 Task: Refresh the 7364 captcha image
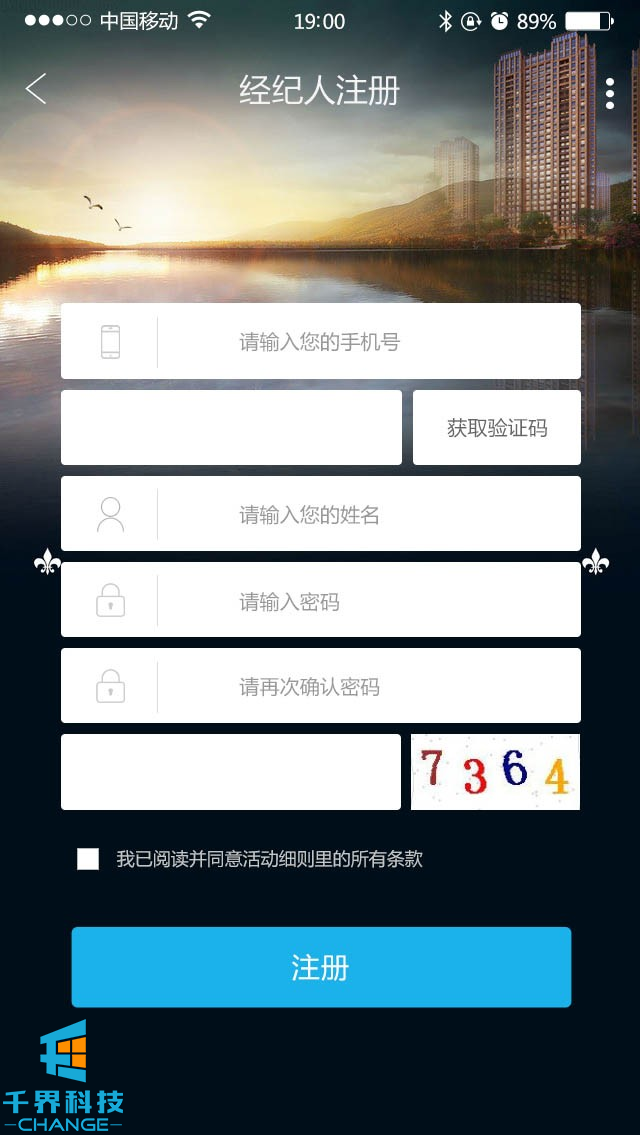tap(495, 772)
